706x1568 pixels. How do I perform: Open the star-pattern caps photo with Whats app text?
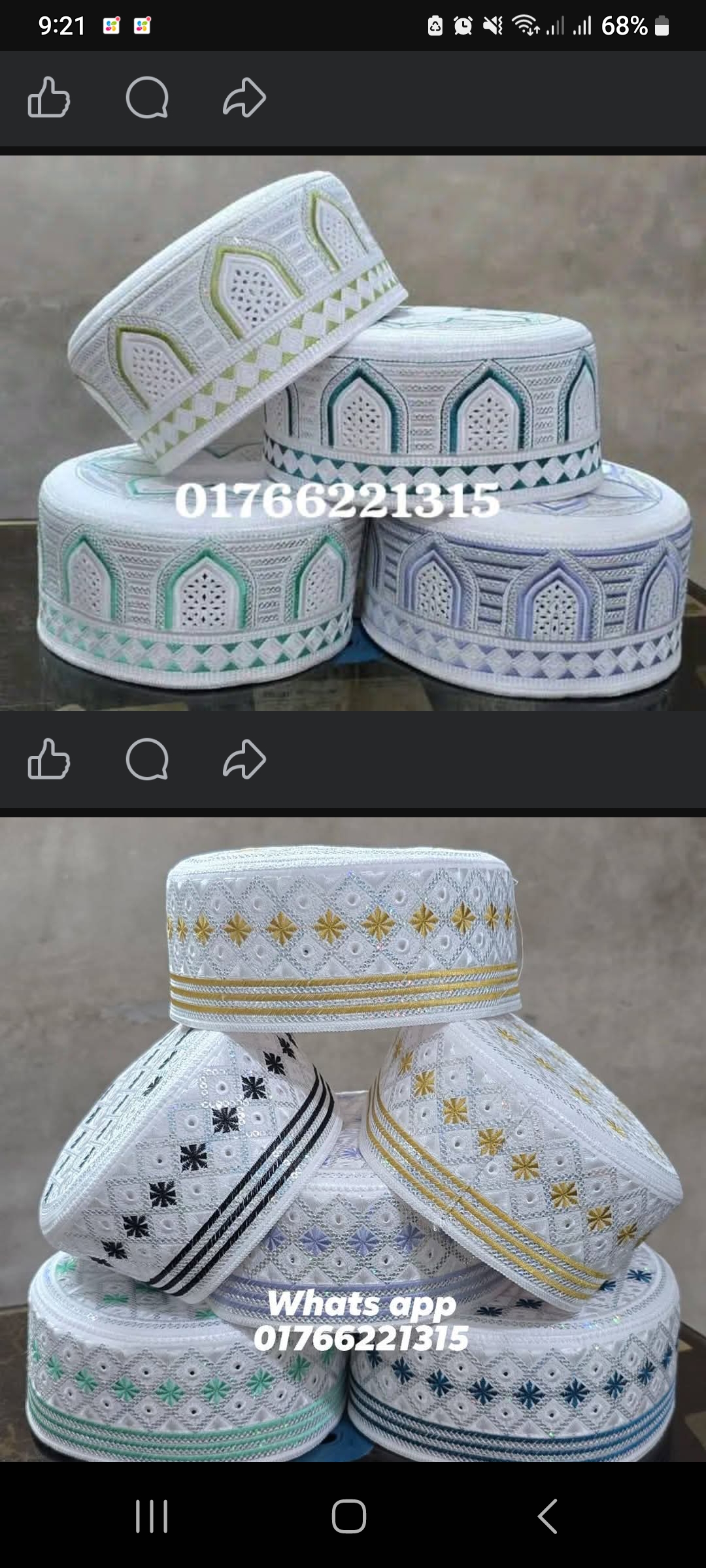point(353,1139)
